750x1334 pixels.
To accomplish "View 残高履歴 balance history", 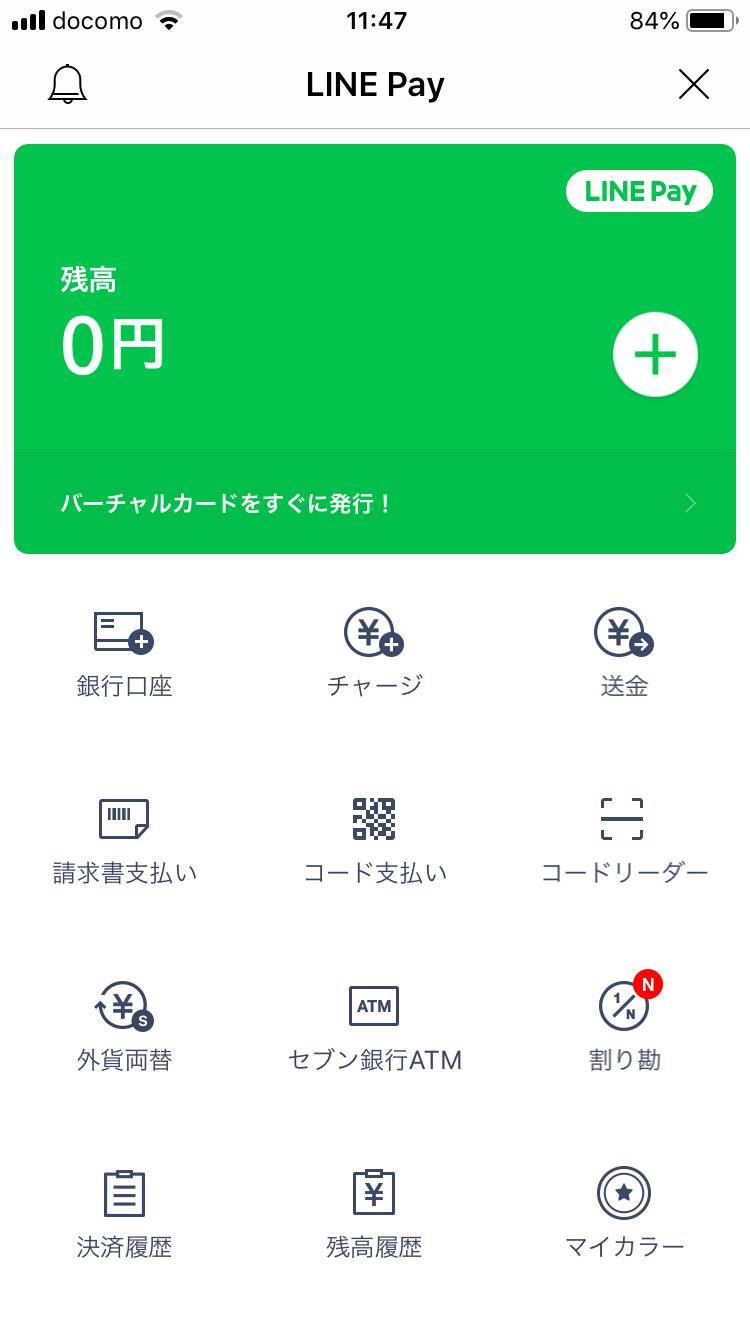I will (375, 1213).
